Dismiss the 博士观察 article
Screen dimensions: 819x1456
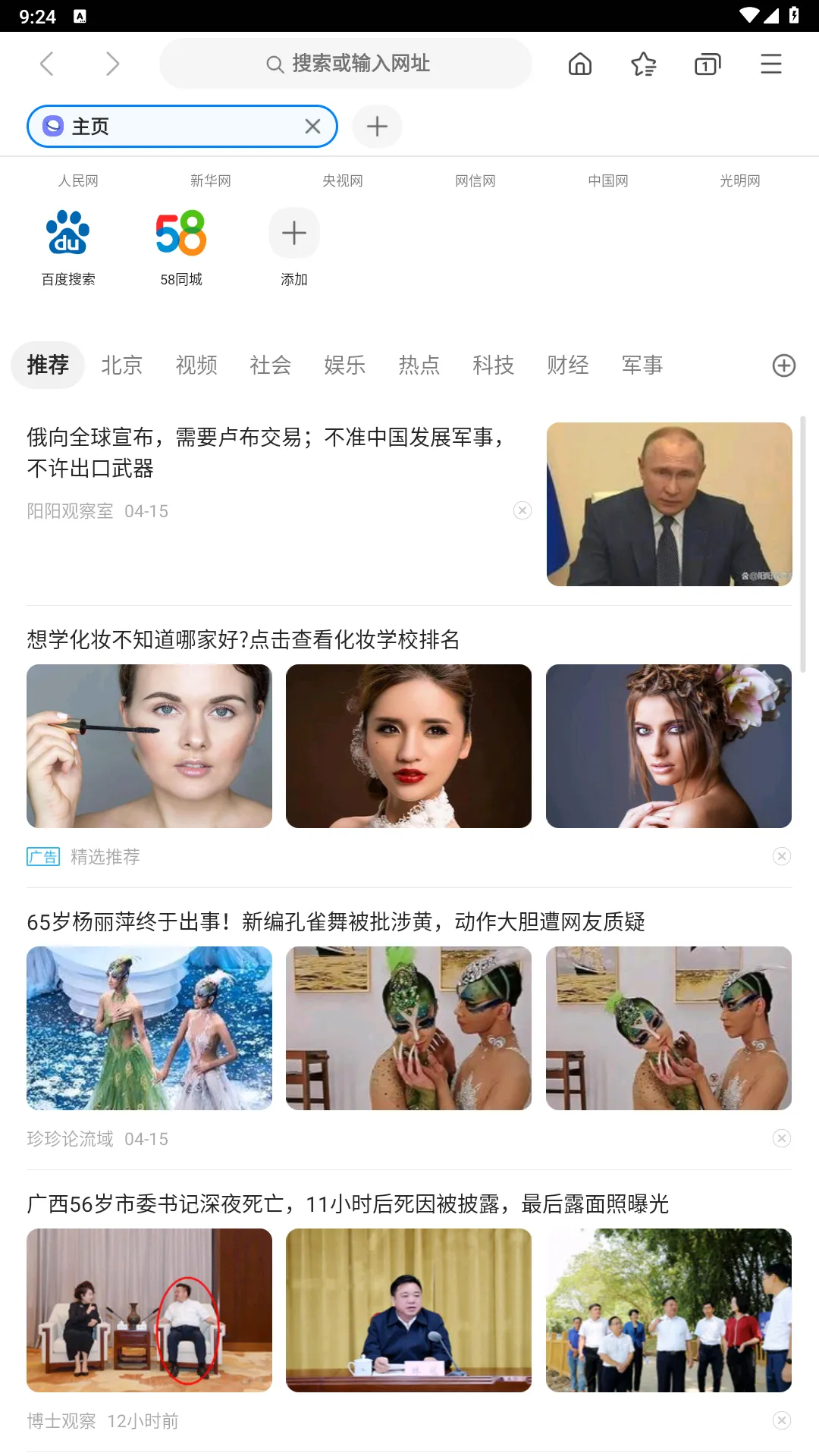[782, 1420]
